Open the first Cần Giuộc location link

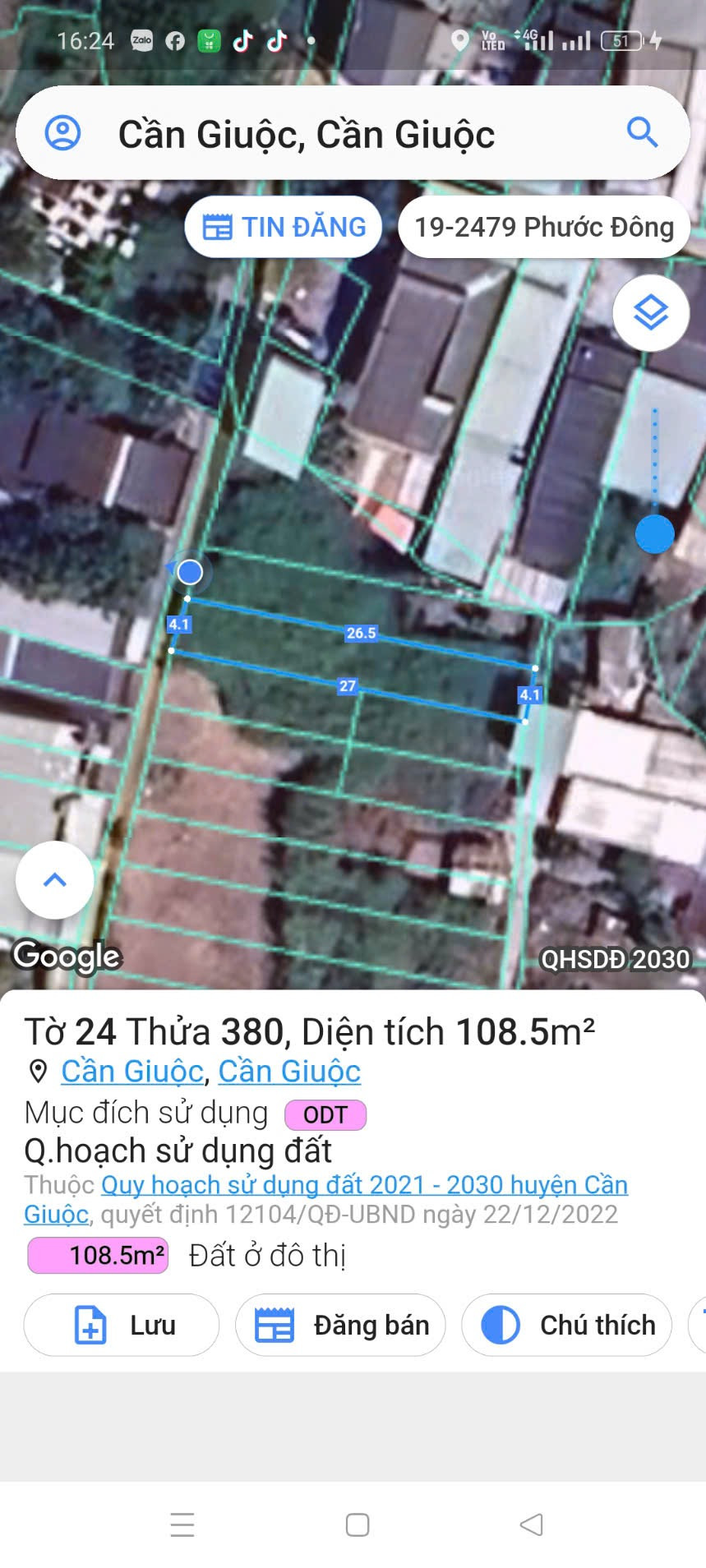coord(132,1071)
